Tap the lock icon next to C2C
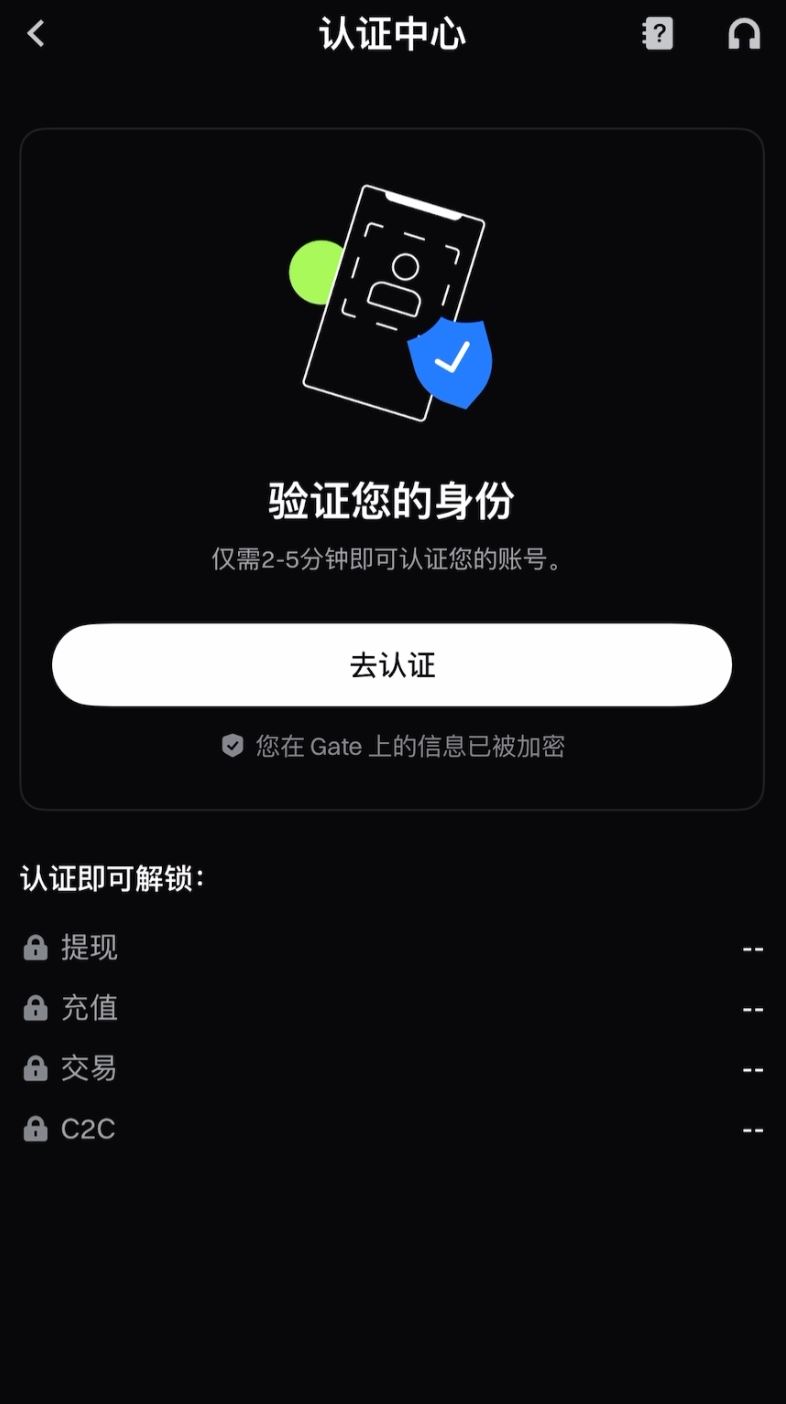This screenshot has width=786, height=1404. coord(36,1129)
